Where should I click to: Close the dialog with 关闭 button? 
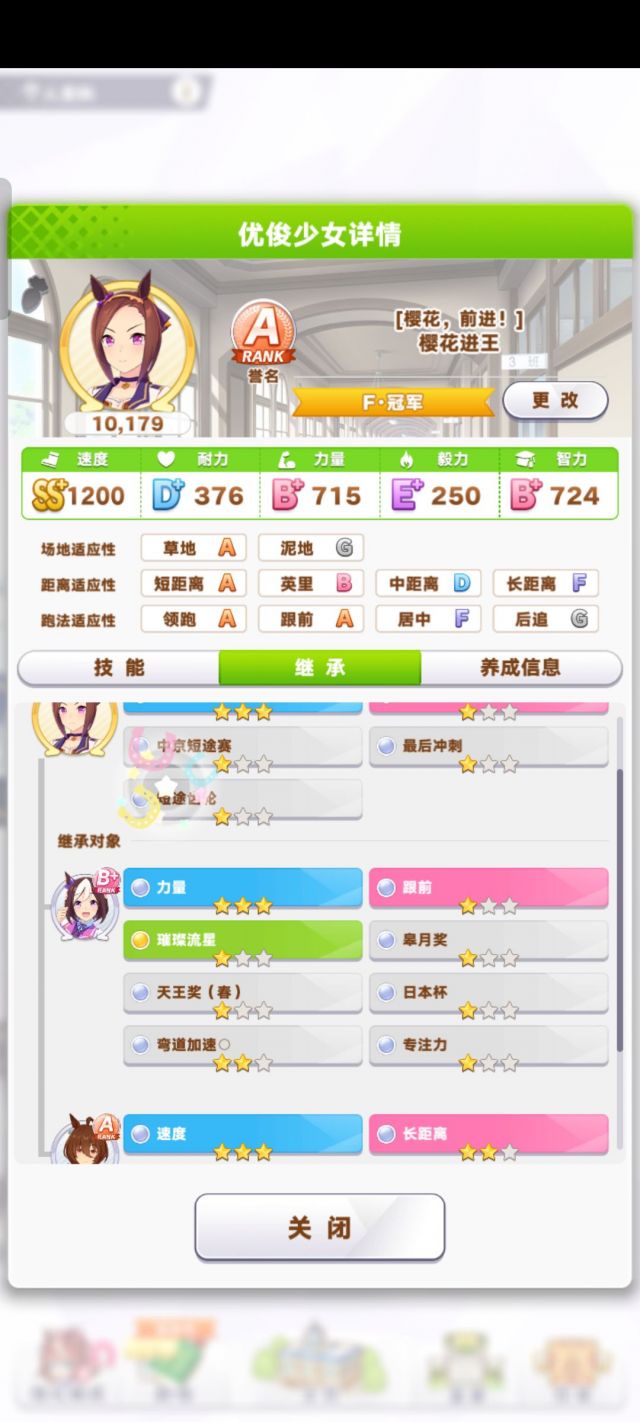[319, 1227]
